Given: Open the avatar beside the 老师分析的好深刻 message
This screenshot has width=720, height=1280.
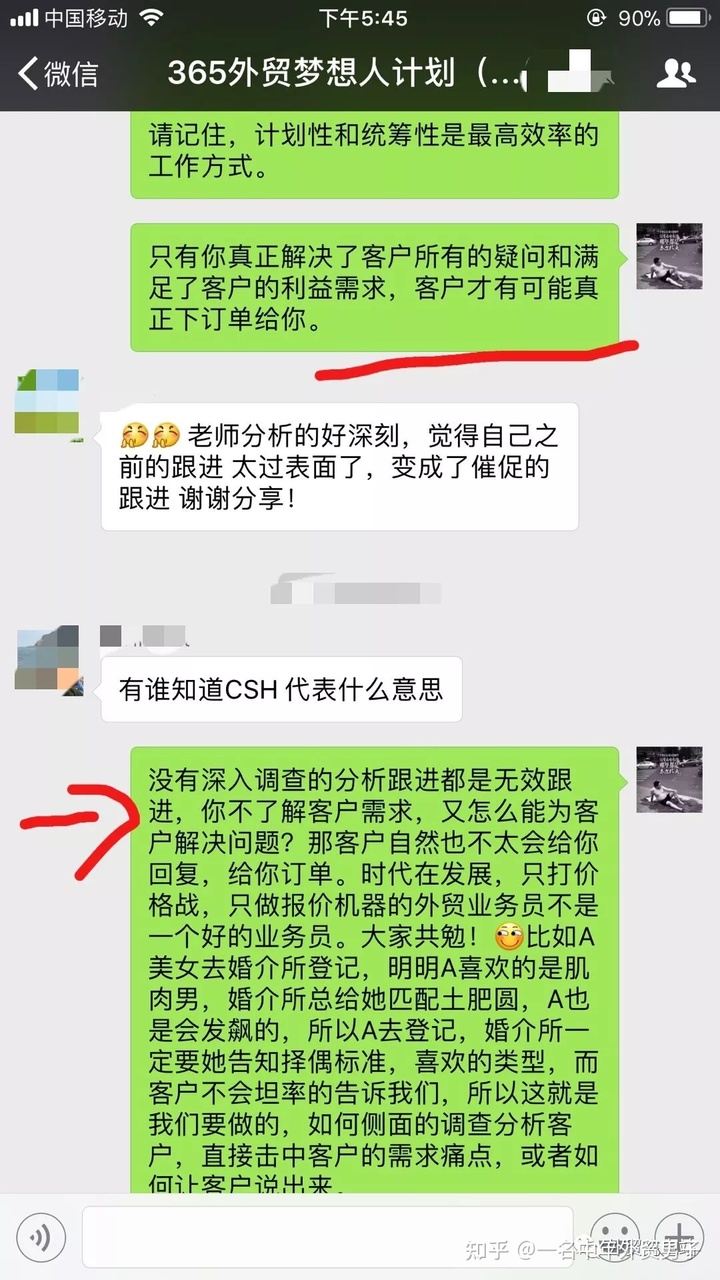Looking at the screenshot, I should [47, 402].
